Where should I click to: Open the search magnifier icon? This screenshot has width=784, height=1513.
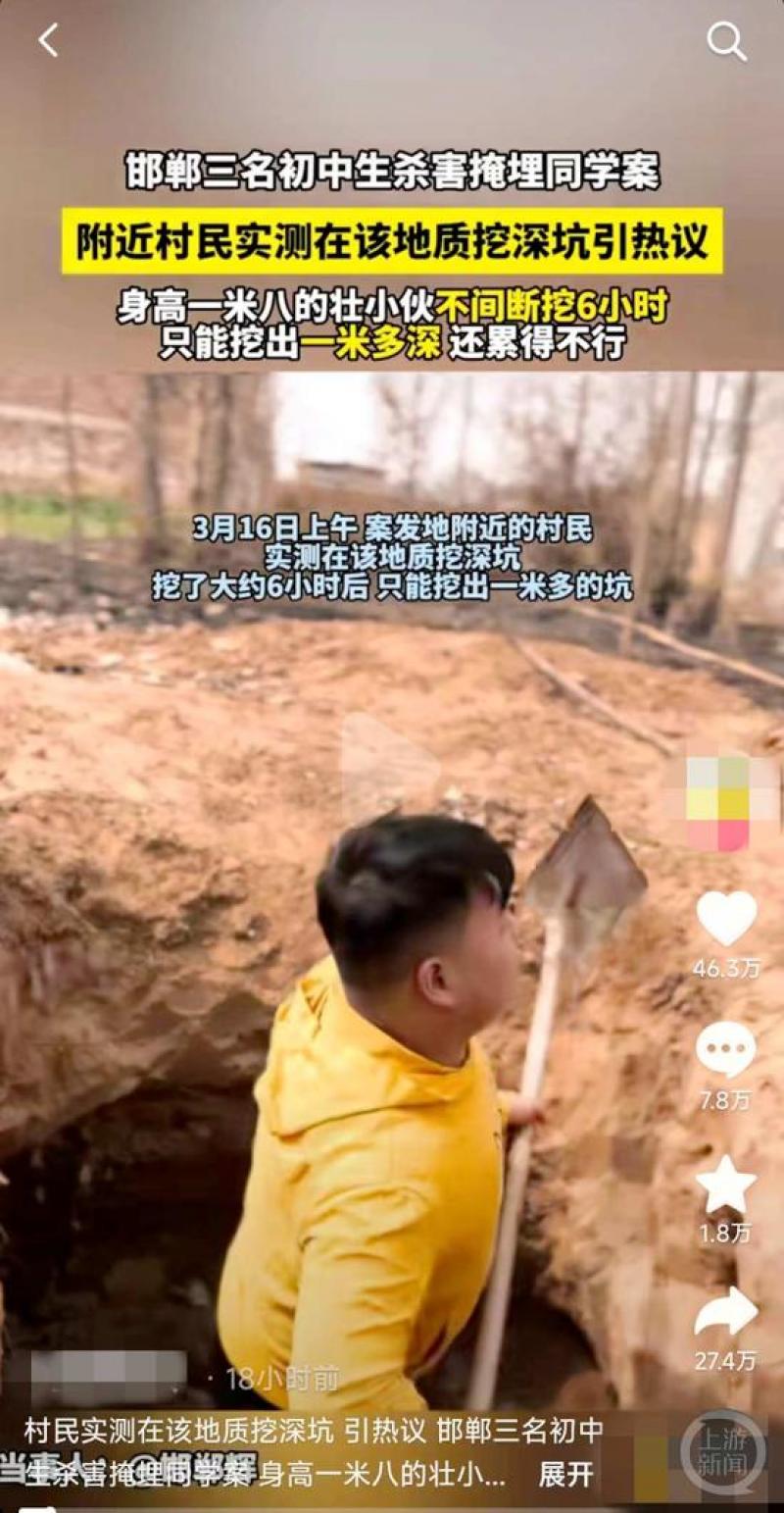[726, 41]
